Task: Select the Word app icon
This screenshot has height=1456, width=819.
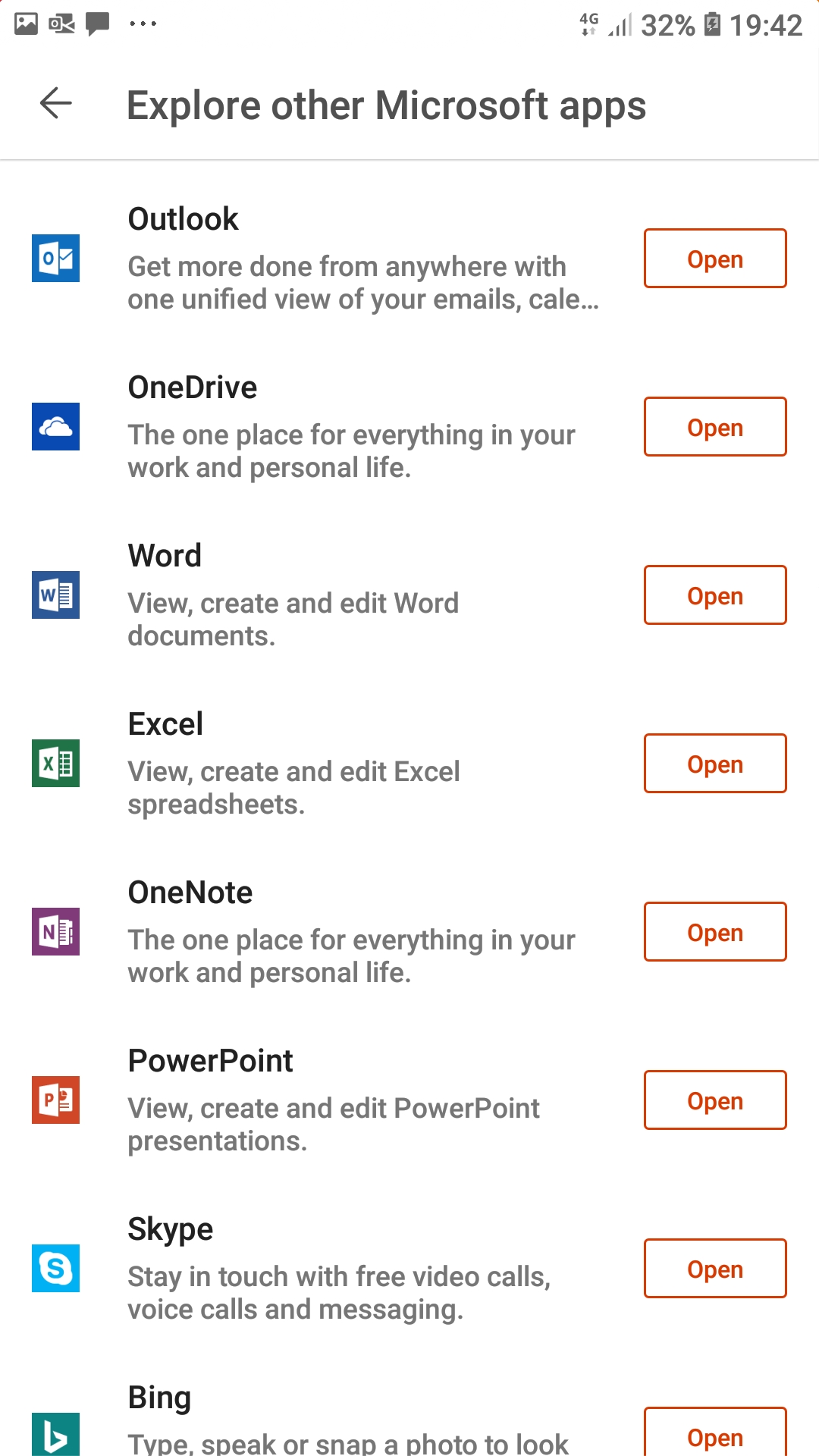Action: (55, 595)
